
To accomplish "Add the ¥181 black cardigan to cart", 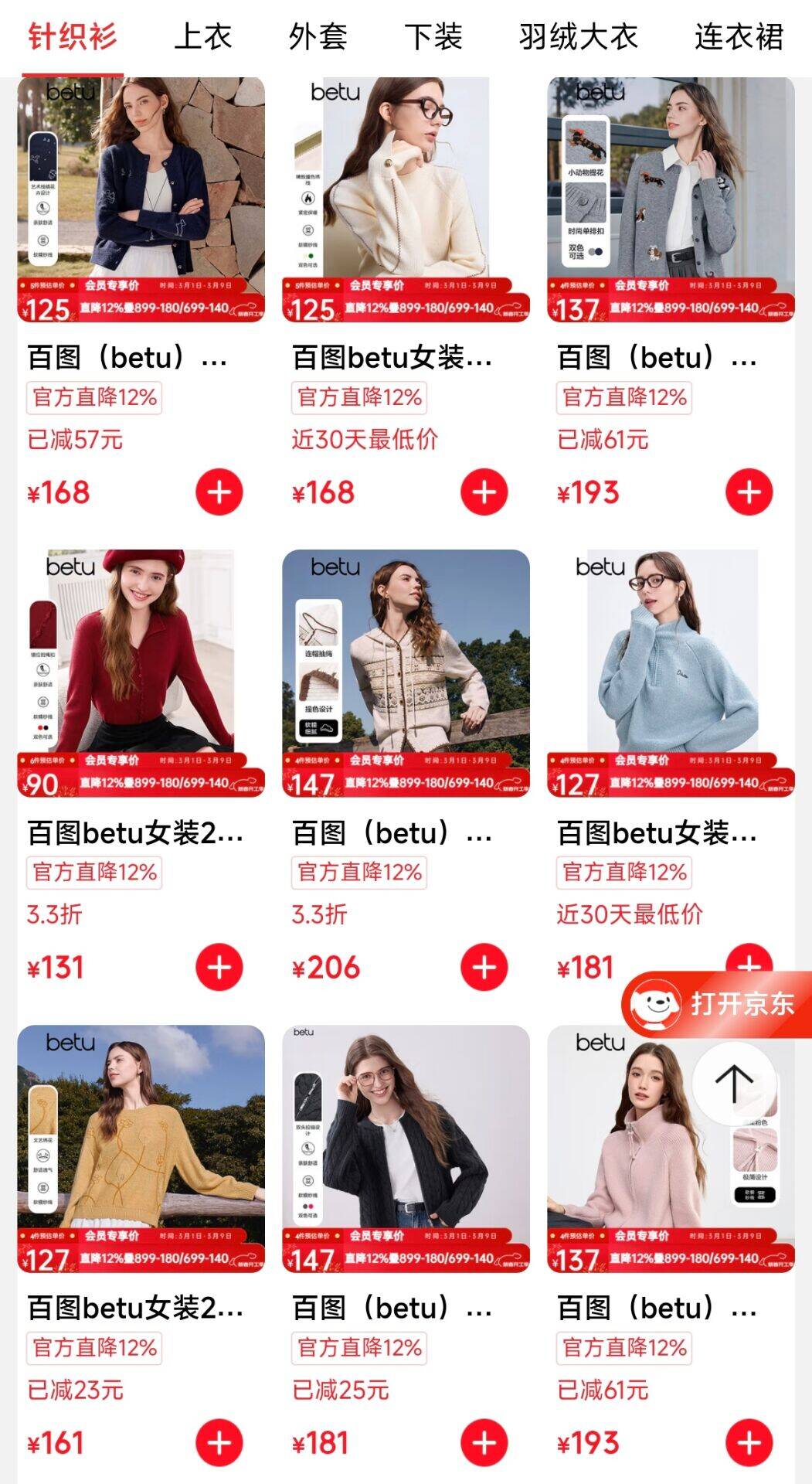I will 484,1442.
